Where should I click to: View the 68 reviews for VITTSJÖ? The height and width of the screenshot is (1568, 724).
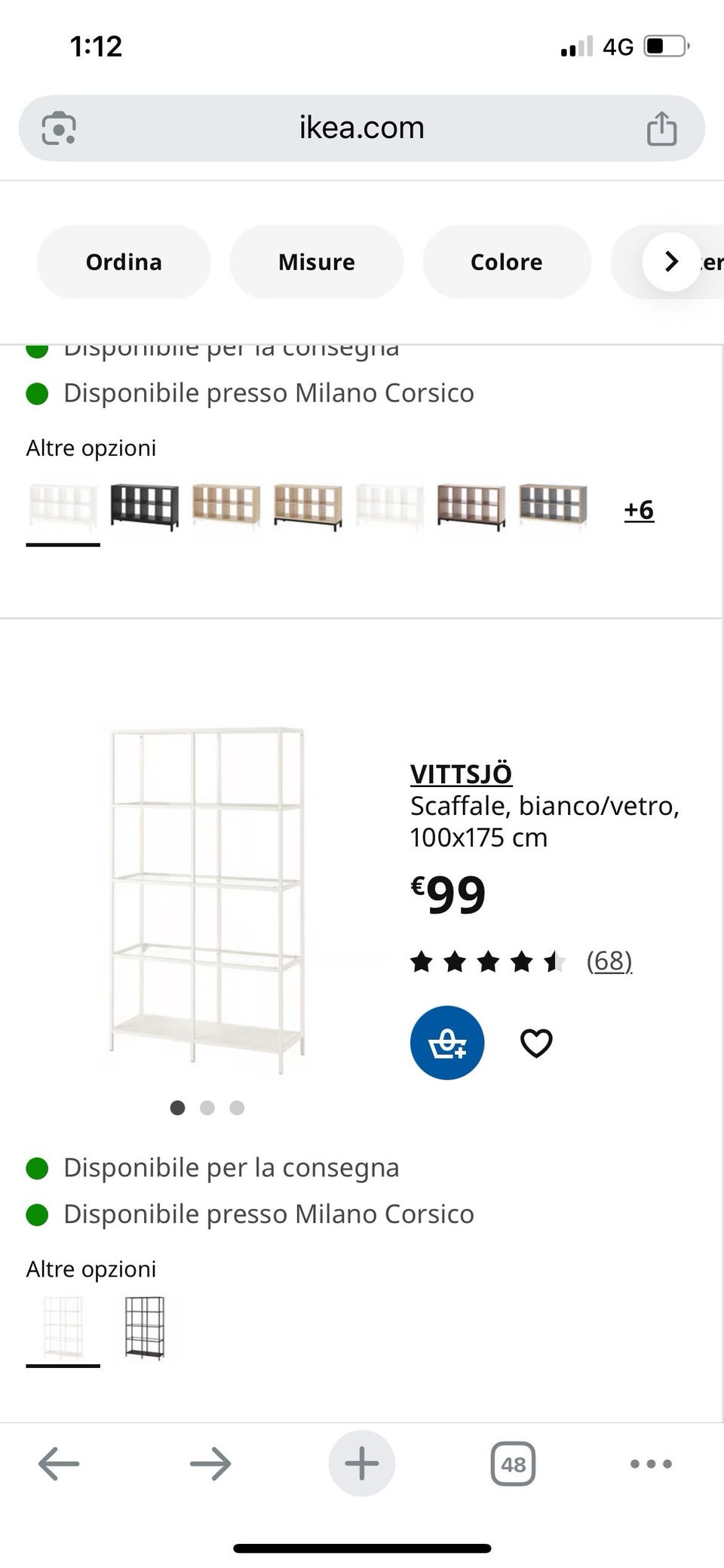(x=609, y=960)
